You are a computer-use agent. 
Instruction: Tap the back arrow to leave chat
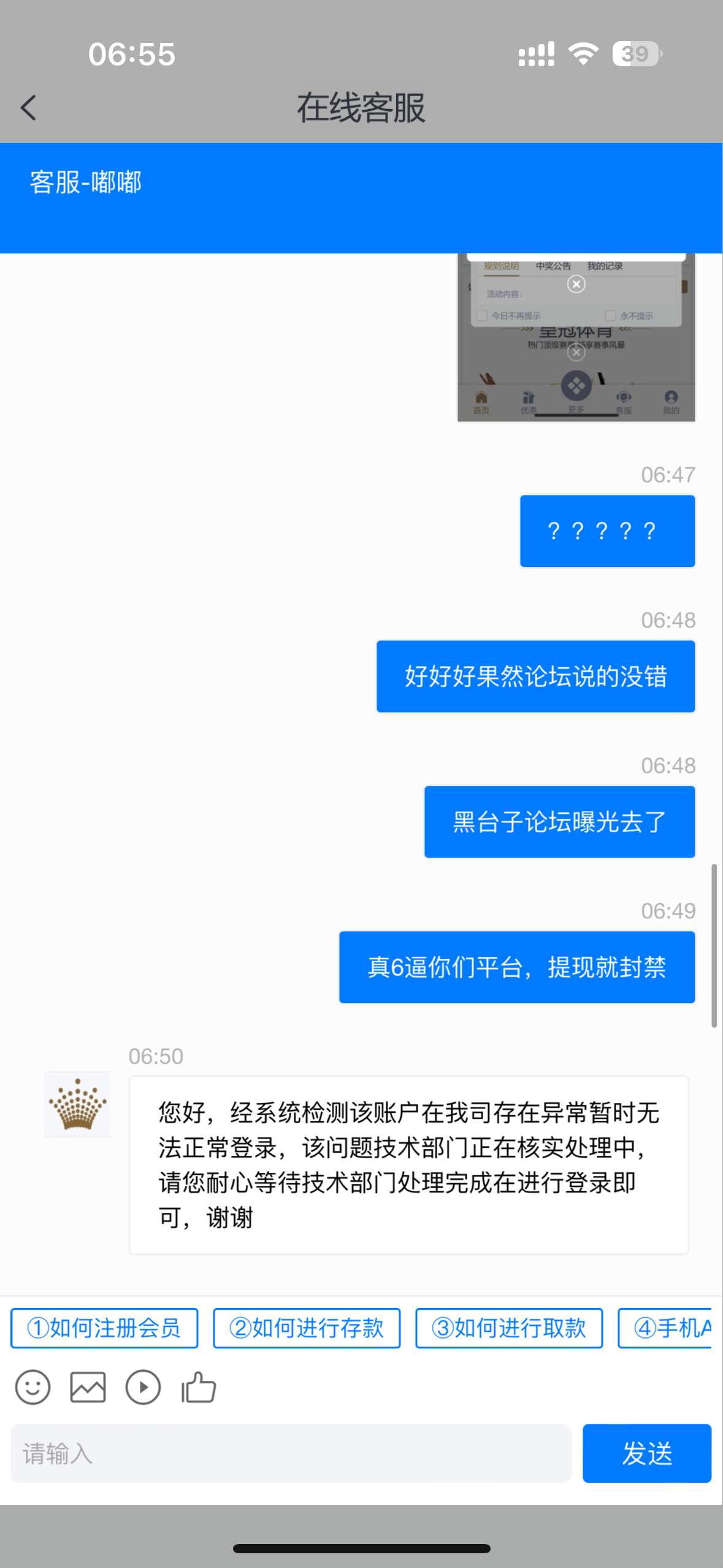coord(27,107)
